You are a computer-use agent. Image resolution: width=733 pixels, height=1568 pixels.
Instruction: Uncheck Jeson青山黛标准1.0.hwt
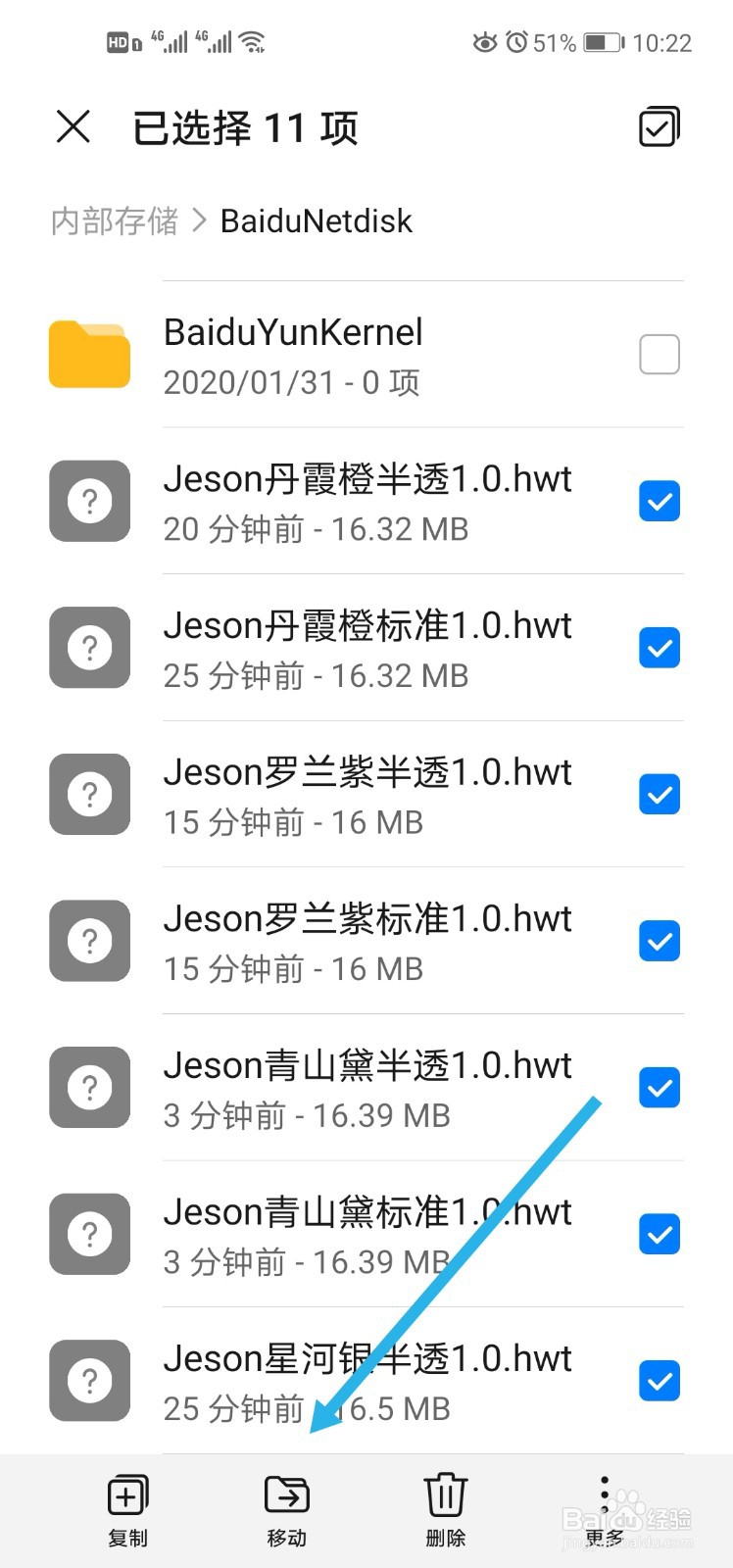(660, 1234)
